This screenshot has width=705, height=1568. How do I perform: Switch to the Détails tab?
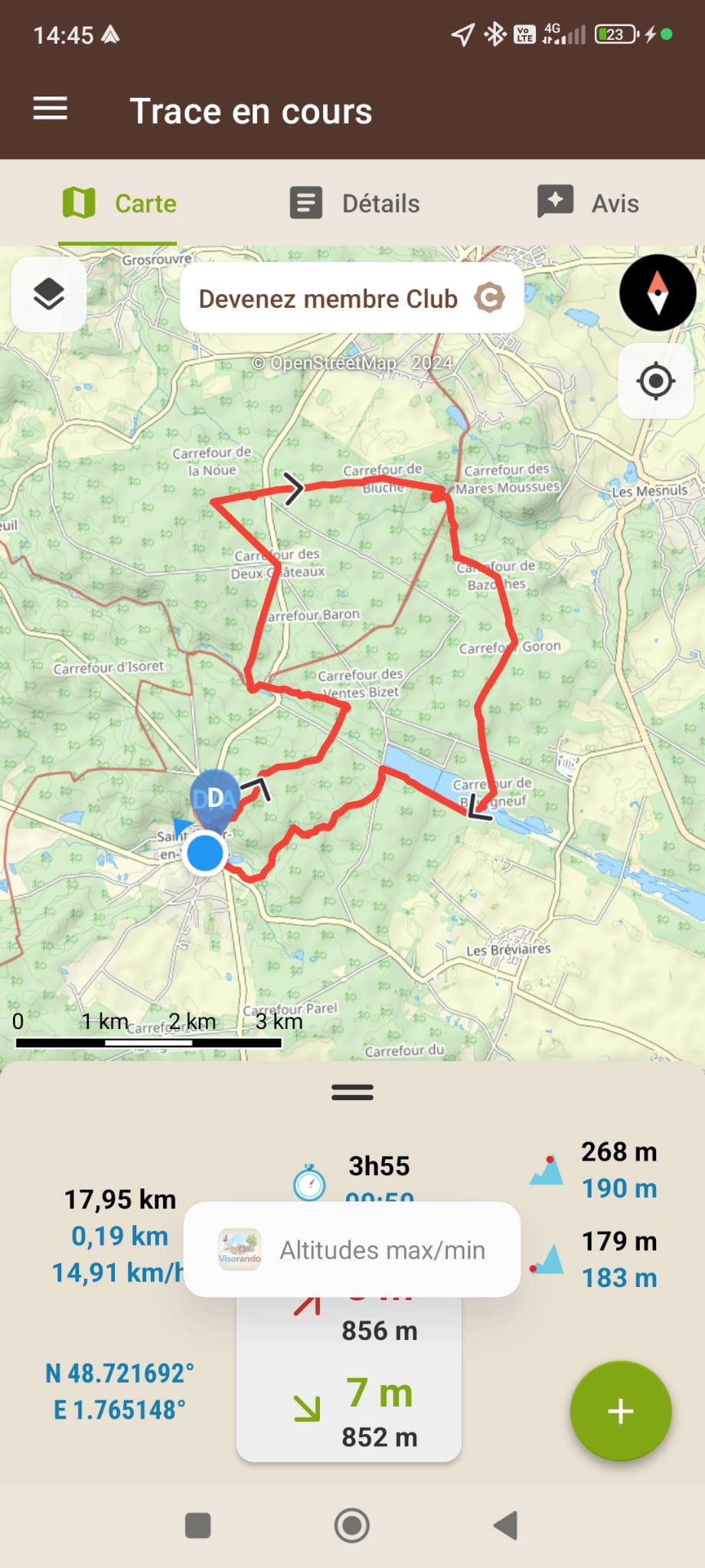355,204
